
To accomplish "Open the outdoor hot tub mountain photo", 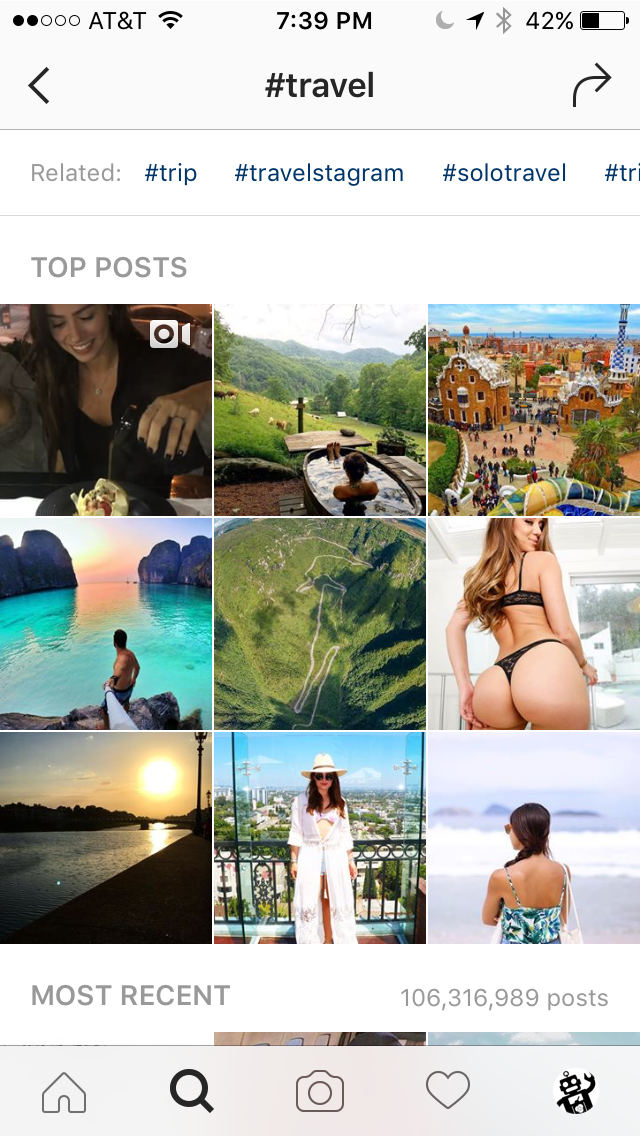I will pos(320,409).
